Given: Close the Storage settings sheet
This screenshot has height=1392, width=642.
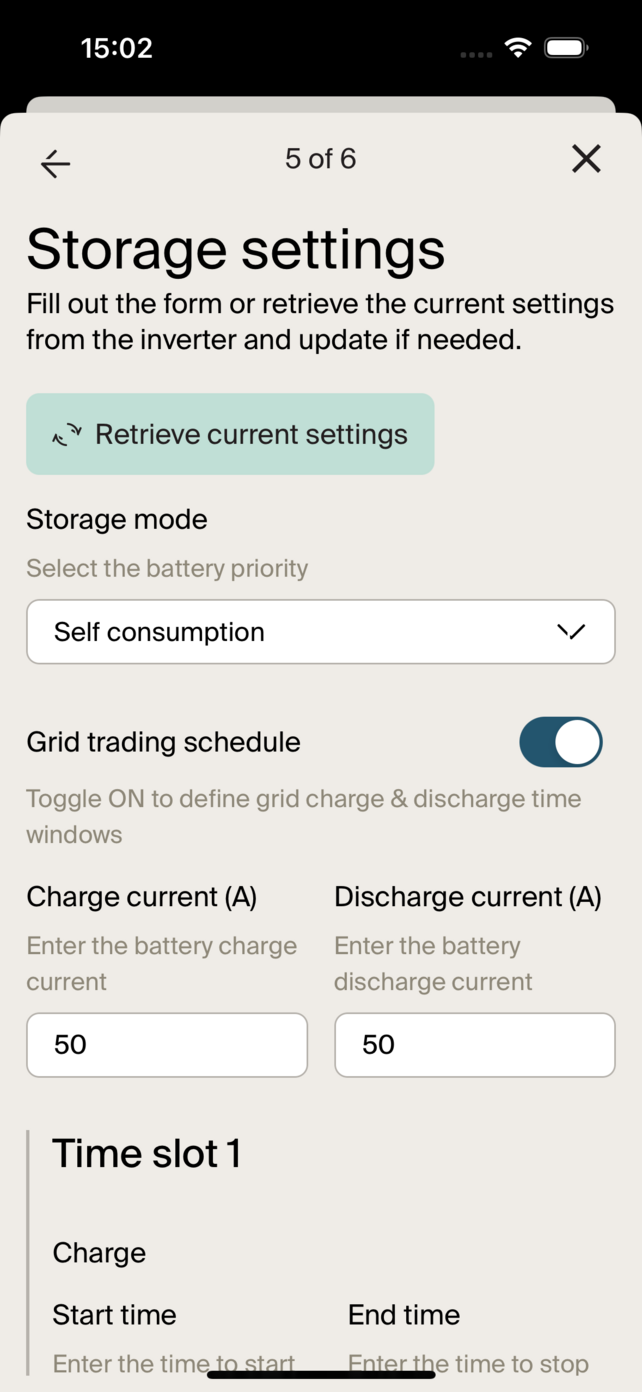Looking at the screenshot, I should (586, 159).
